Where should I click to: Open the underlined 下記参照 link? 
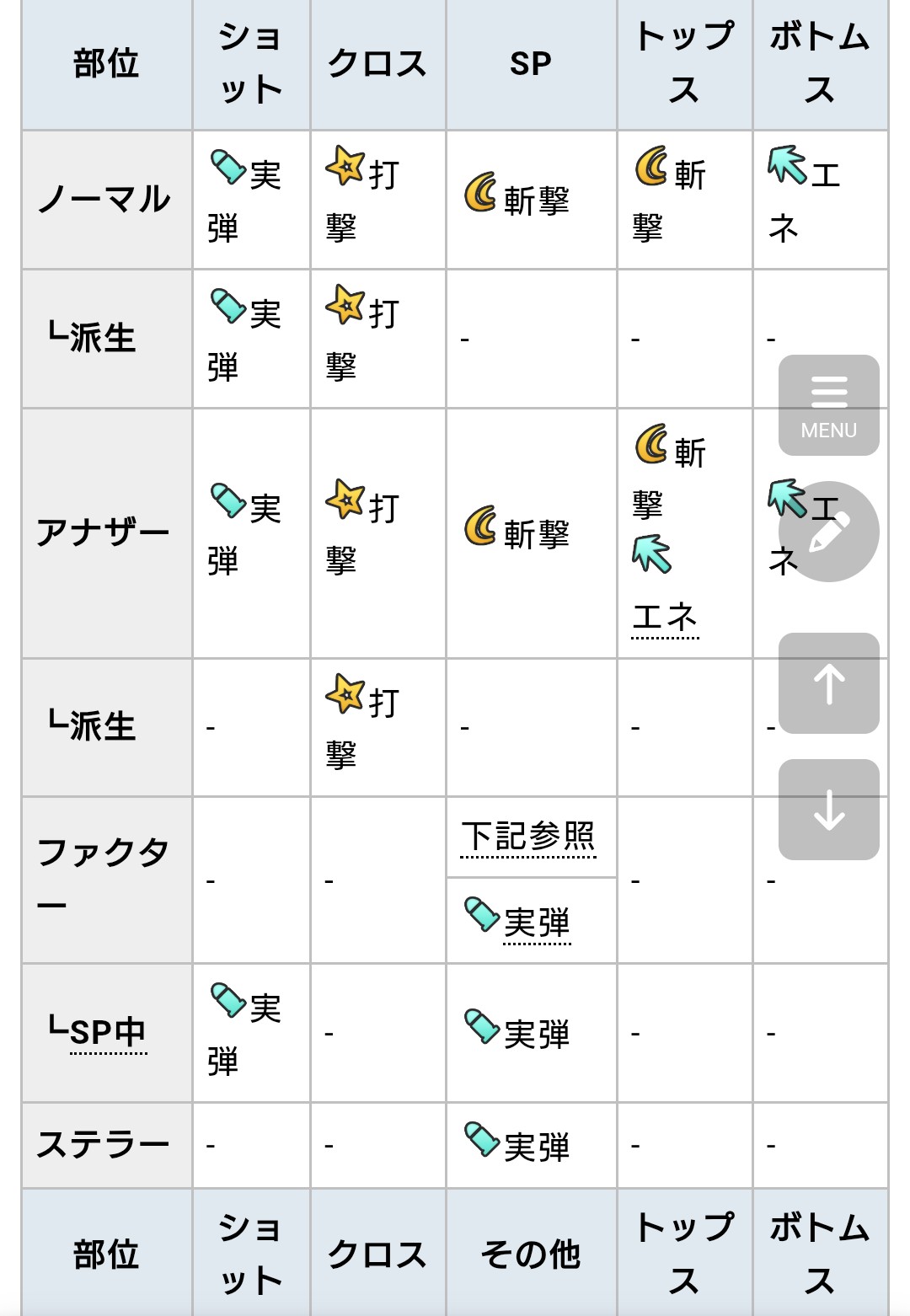[528, 837]
